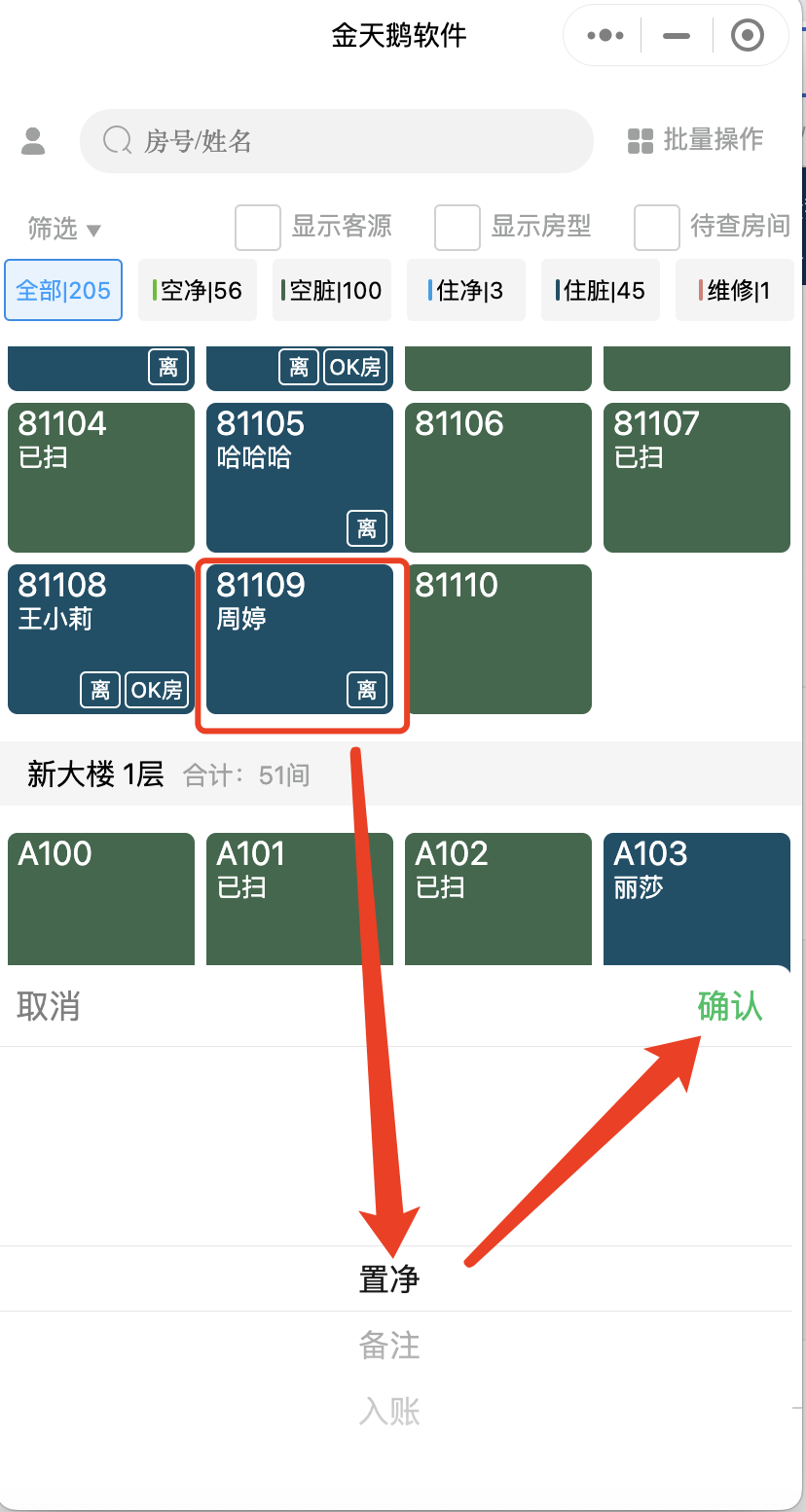Choose 备注 in the action picker
The image size is (806, 1512).
click(x=389, y=1346)
